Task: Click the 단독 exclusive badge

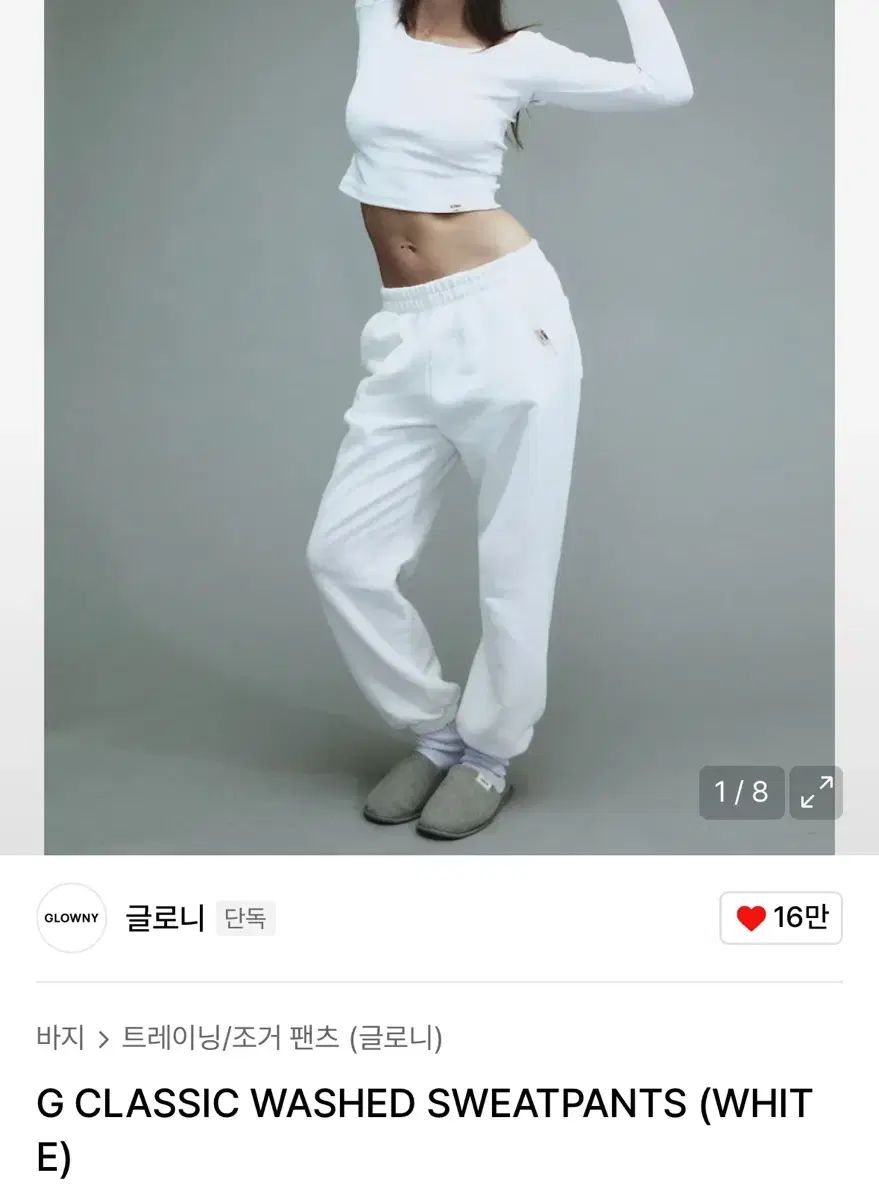Action: [244, 919]
